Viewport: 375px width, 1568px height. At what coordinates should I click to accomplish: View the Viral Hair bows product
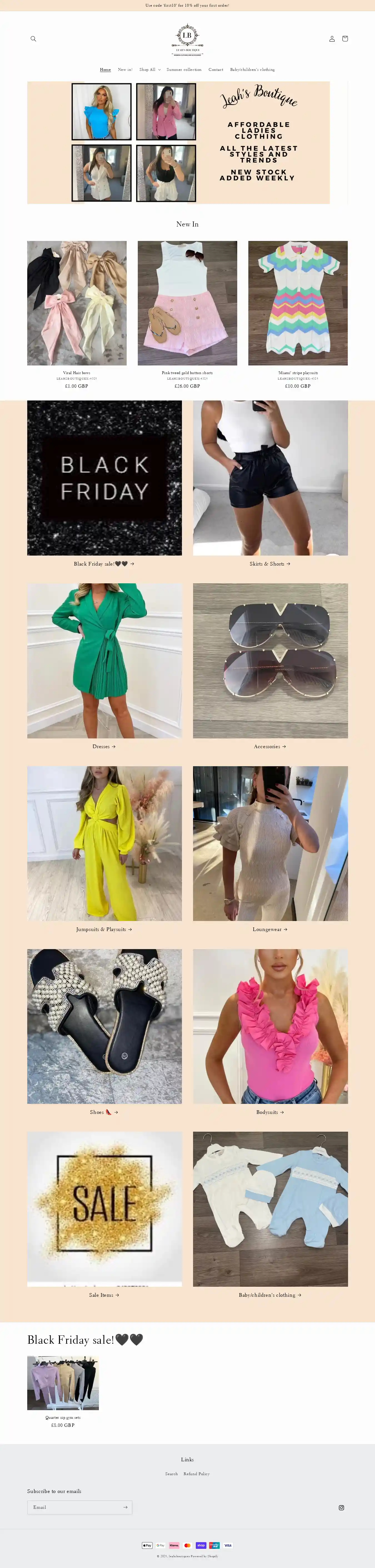(77, 372)
